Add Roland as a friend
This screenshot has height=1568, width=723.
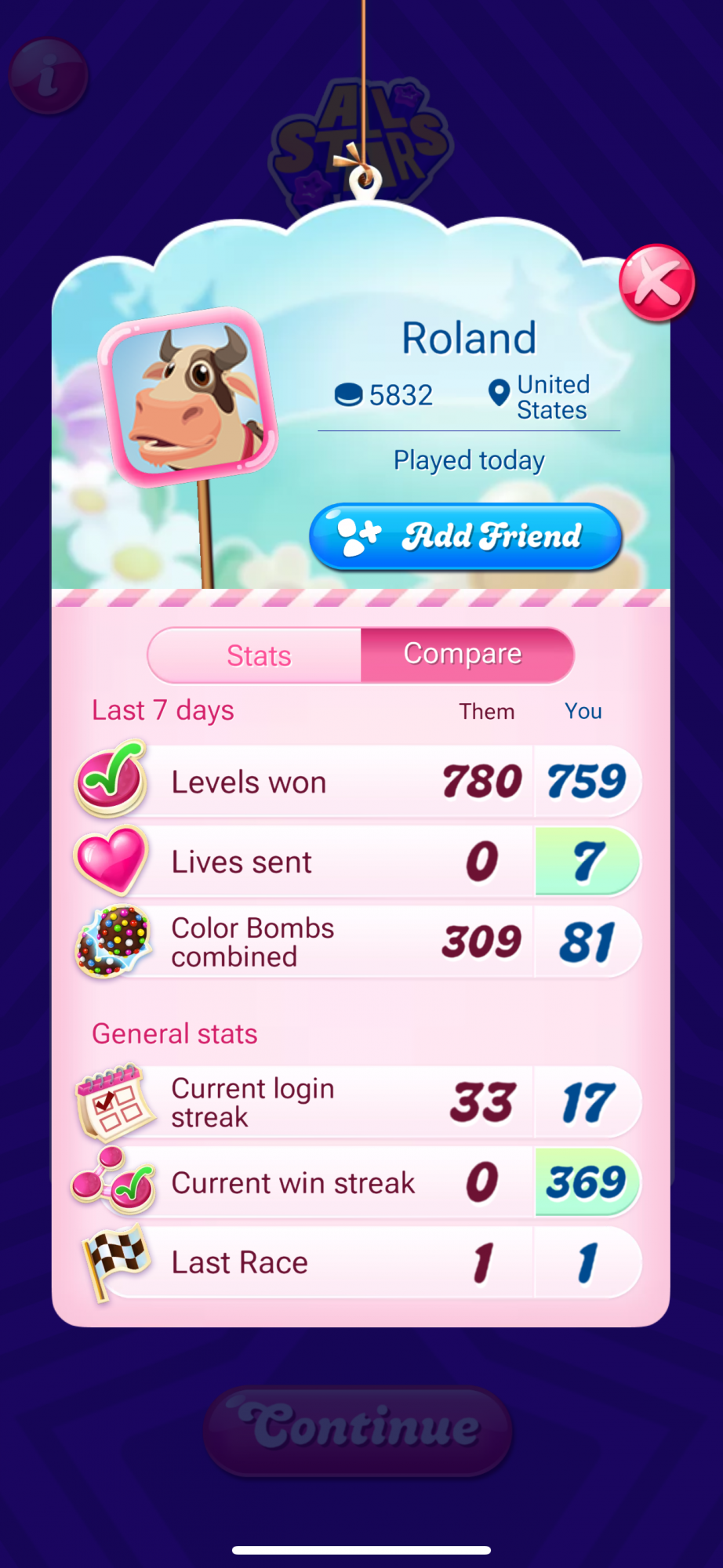tap(466, 536)
